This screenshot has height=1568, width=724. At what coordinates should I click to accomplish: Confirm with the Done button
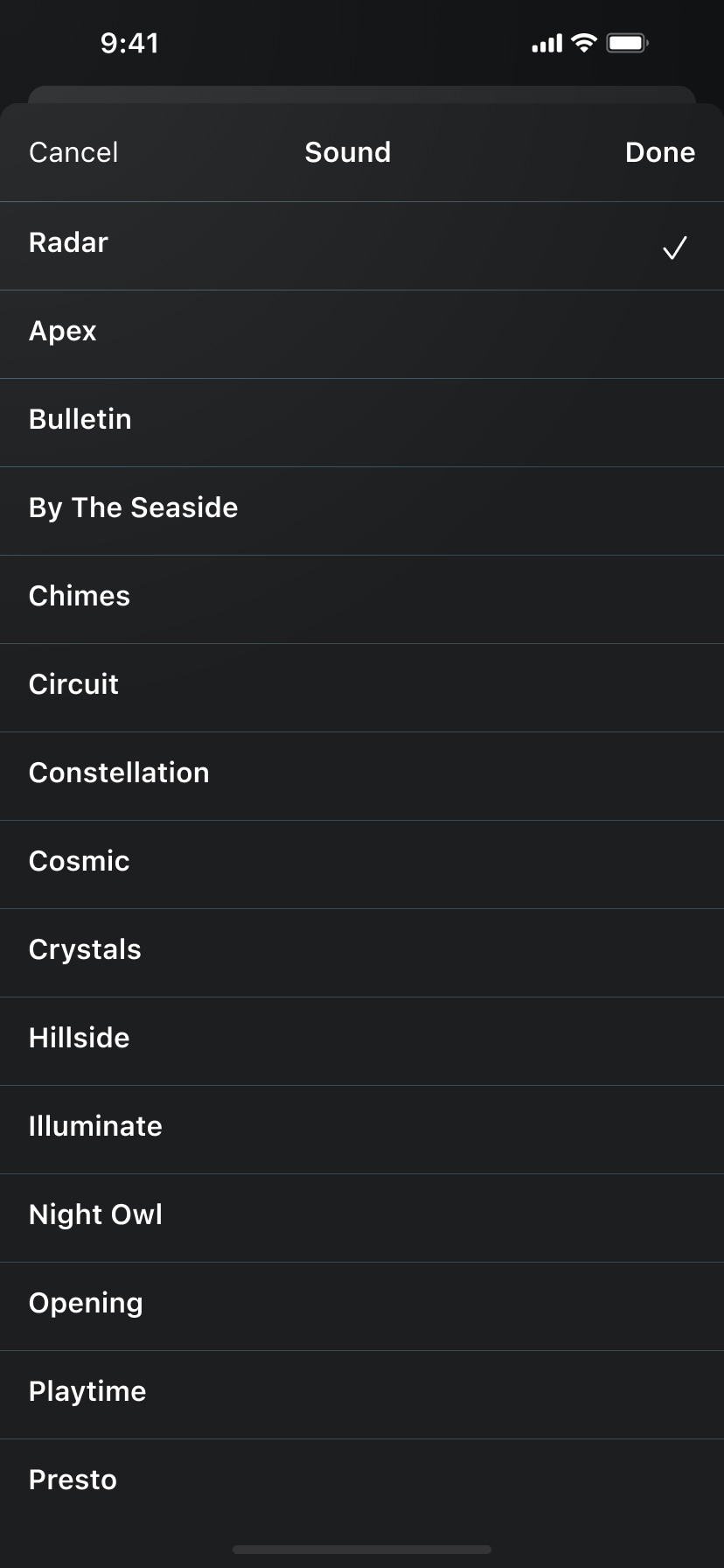click(660, 152)
